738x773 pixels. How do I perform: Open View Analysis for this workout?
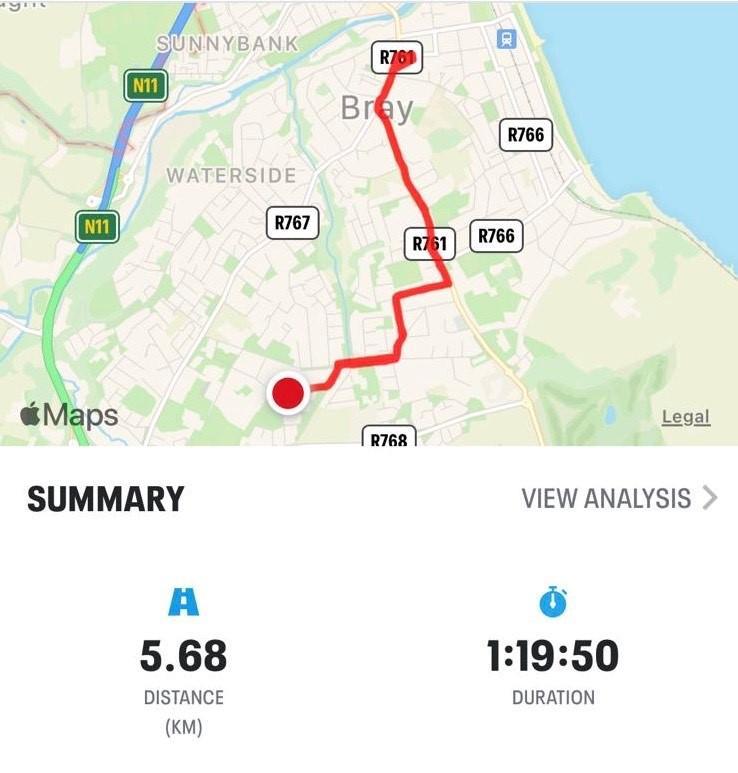[x=618, y=498]
